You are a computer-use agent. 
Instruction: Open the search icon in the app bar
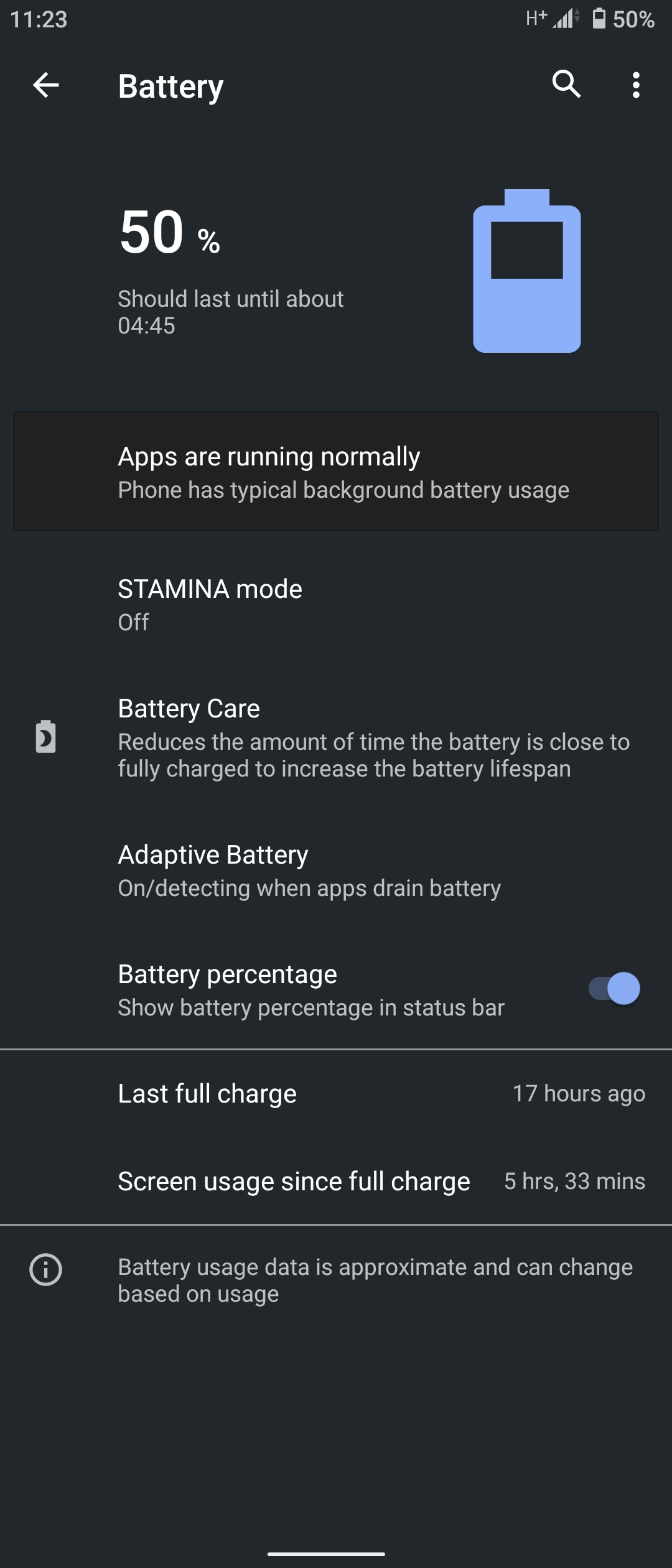click(x=566, y=85)
